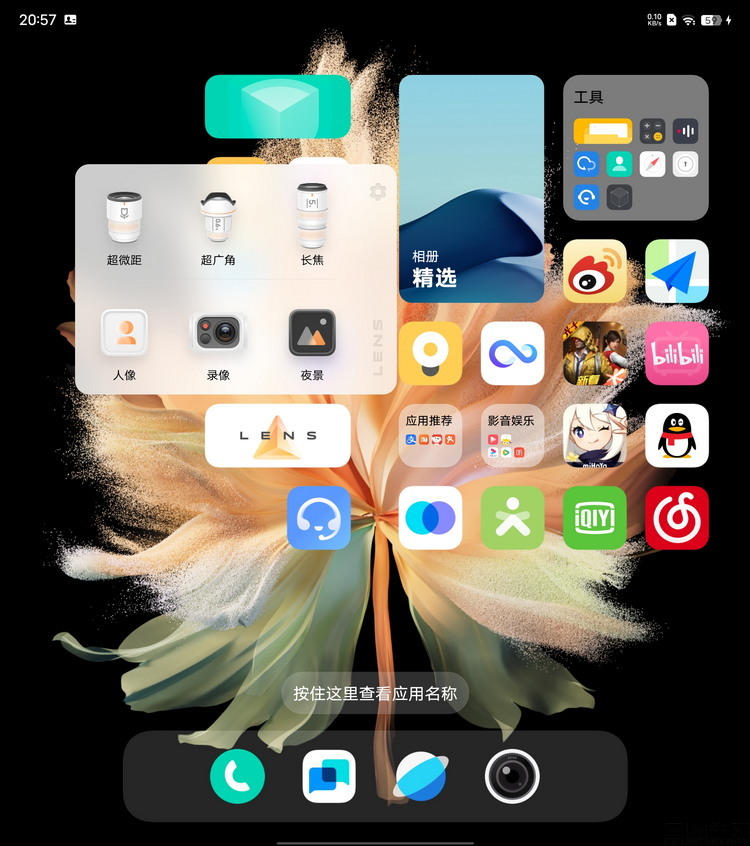The height and width of the screenshot is (846, 750).
Task: Open the 工具 tools folder
Action: (635, 147)
